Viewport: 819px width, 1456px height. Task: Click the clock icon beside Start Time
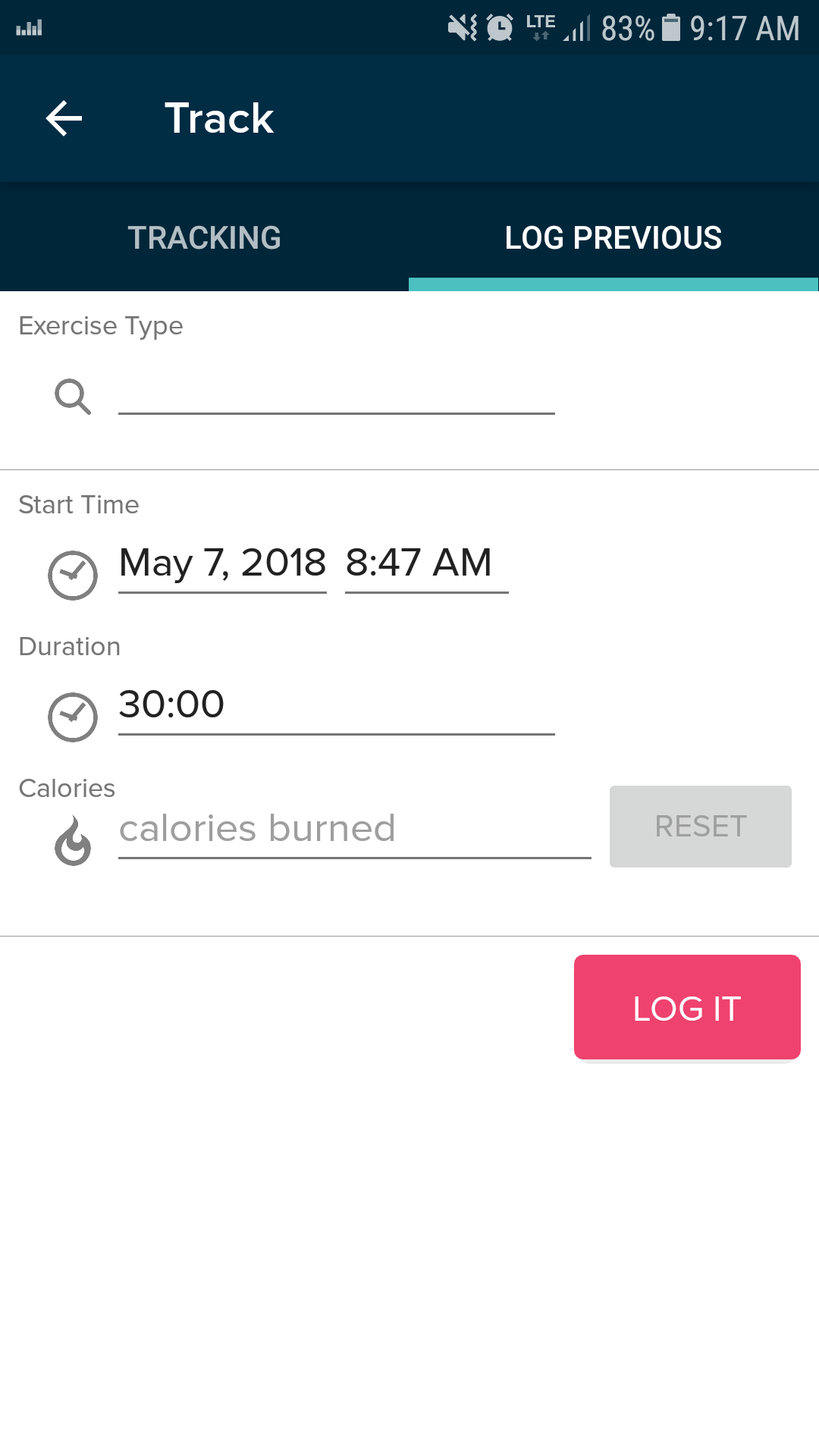(72, 575)
